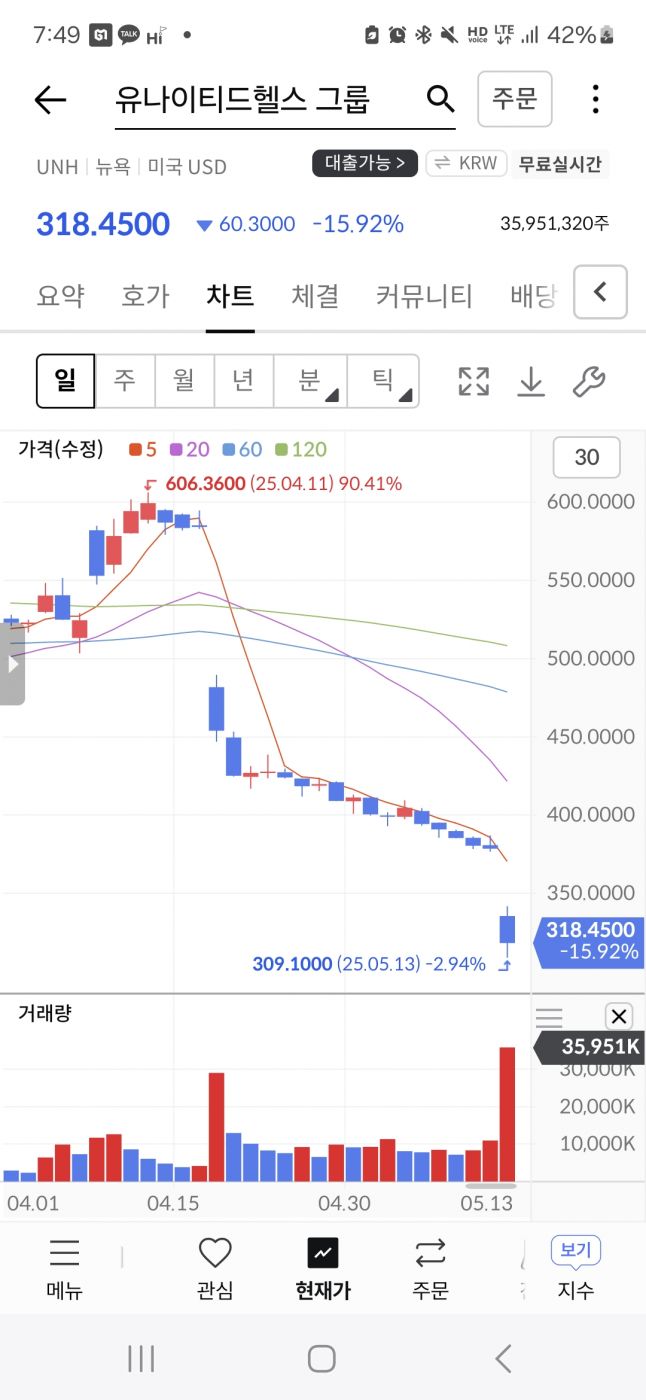Close the 거래량 volume panel
This screenshot has height=1400, width=646.
click(x=619, y=1017)
